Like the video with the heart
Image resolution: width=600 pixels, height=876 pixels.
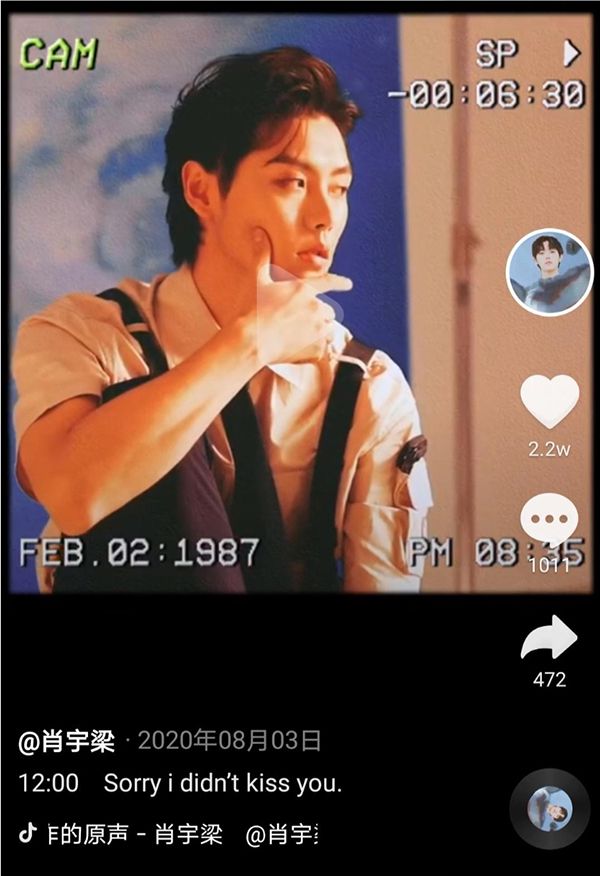[550, 402]
